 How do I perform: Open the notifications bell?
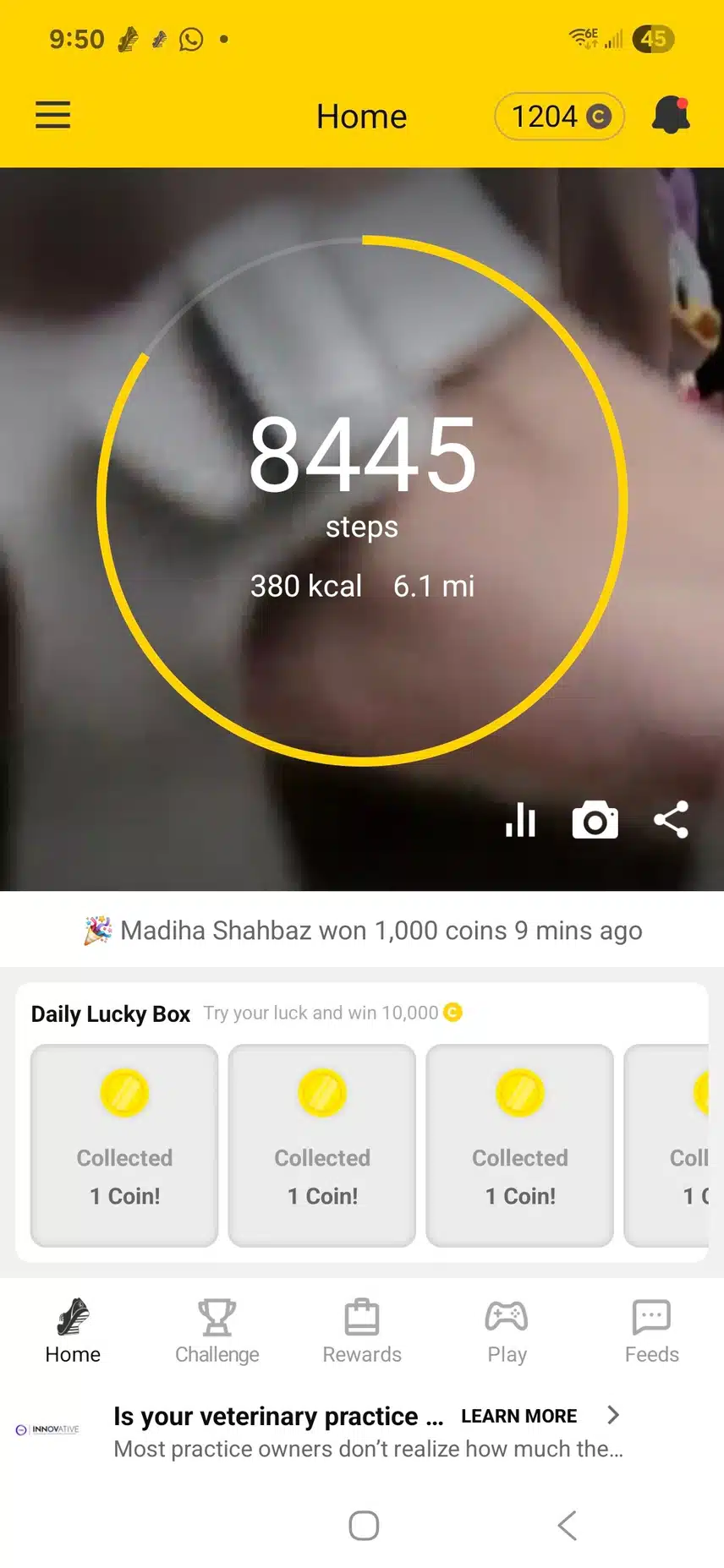coord(670,116)
